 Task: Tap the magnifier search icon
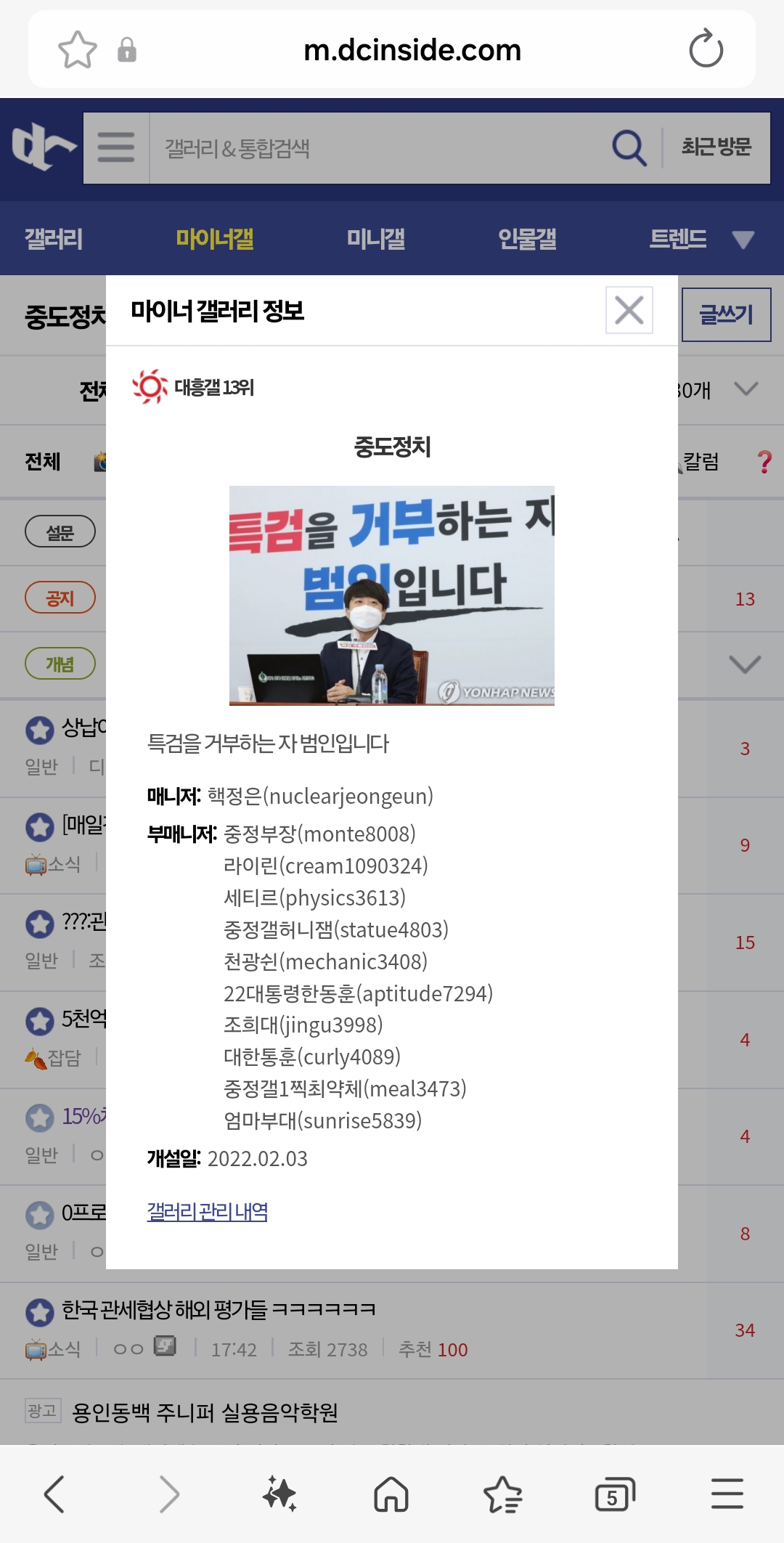point(629,148)
